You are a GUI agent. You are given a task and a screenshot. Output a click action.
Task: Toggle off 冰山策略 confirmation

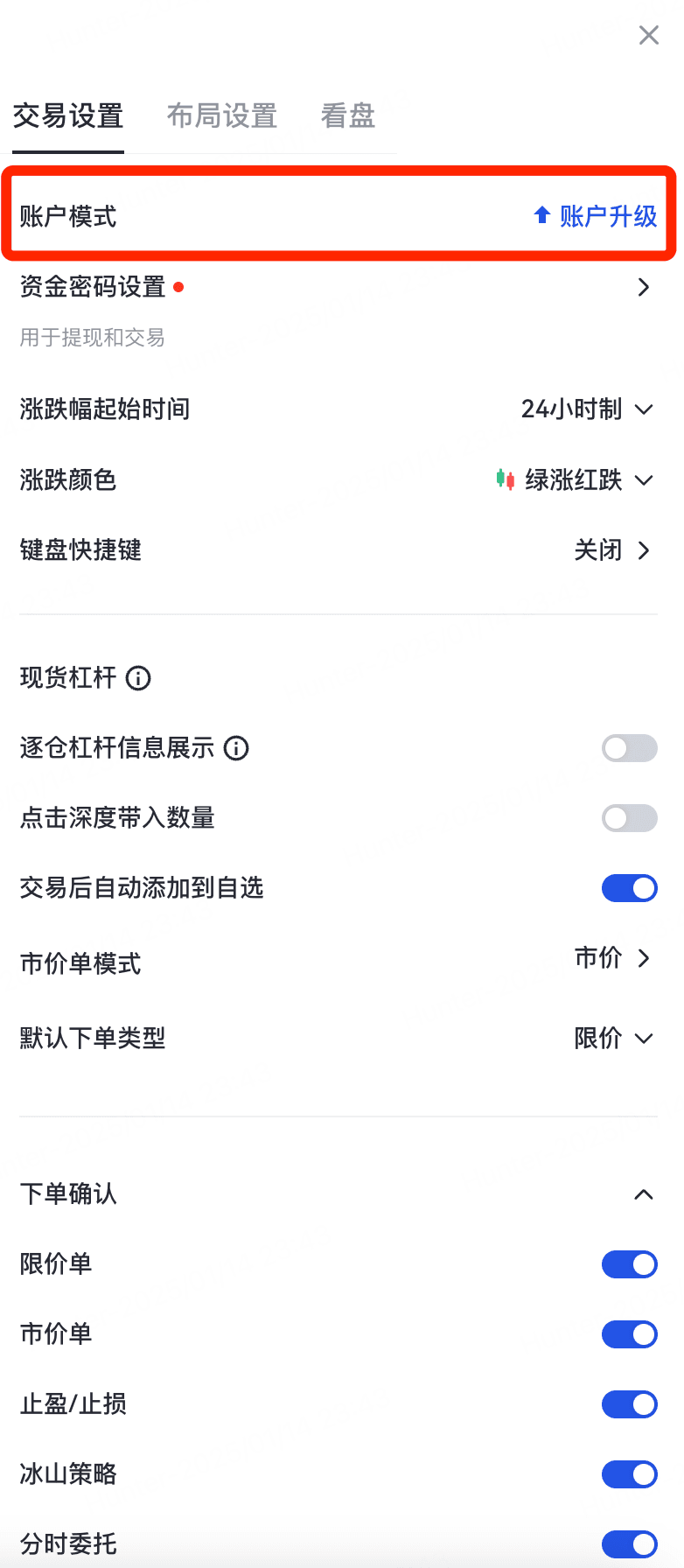tap(629, 1474)
